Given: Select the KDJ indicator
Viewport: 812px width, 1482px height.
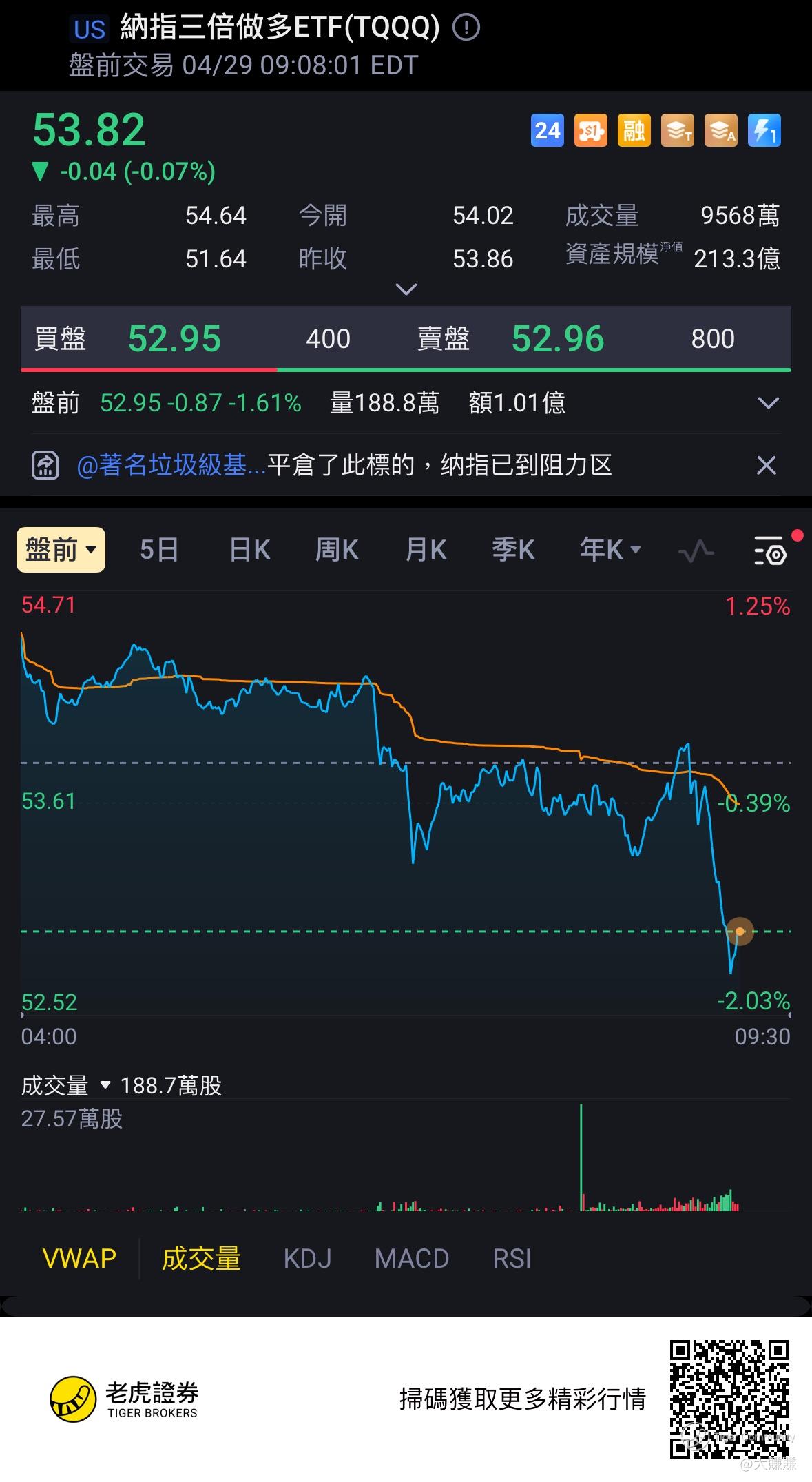Looking at the screenshot, I should [x=307, y=1259].
